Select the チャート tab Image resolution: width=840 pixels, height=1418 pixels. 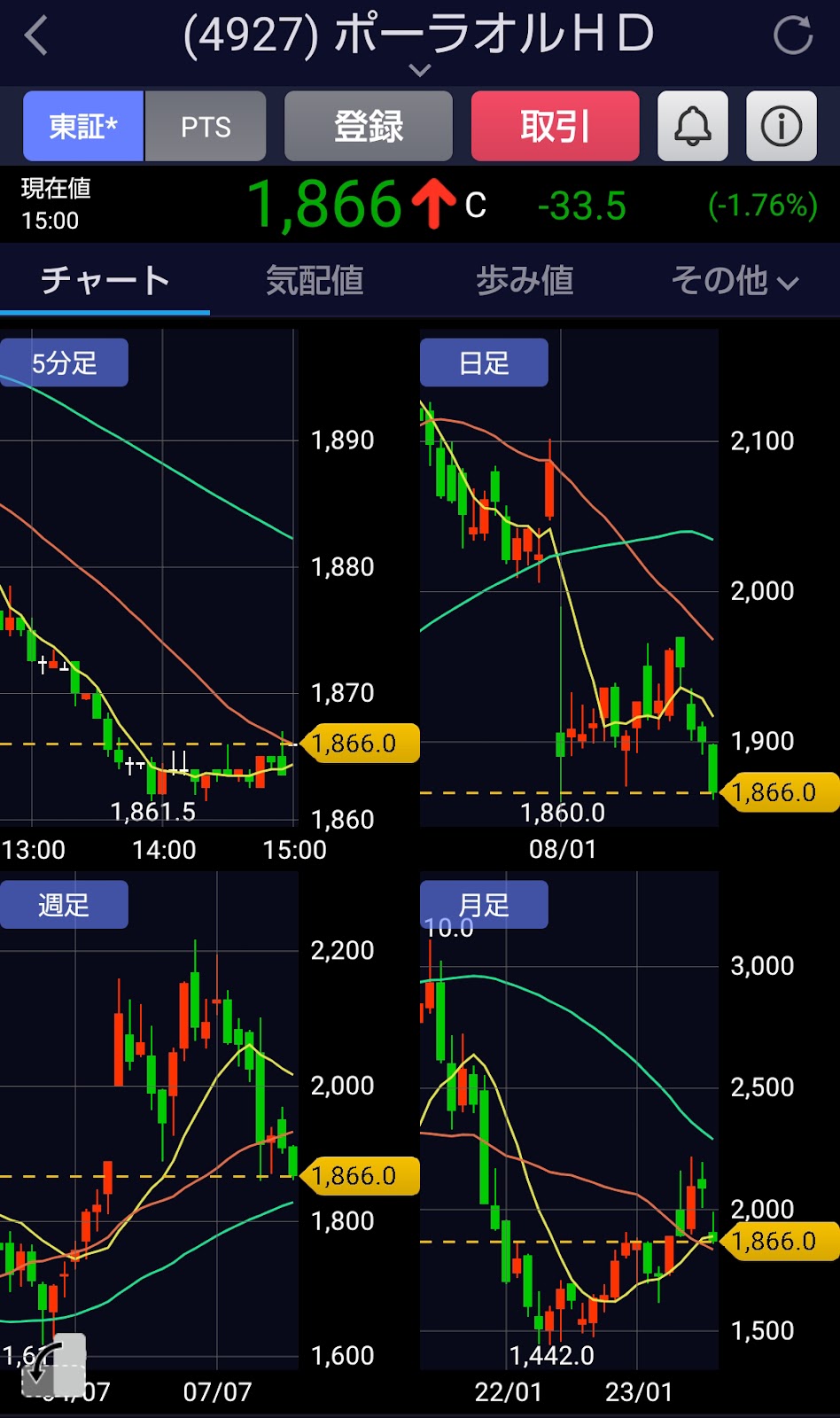click(x=105, y=281)
